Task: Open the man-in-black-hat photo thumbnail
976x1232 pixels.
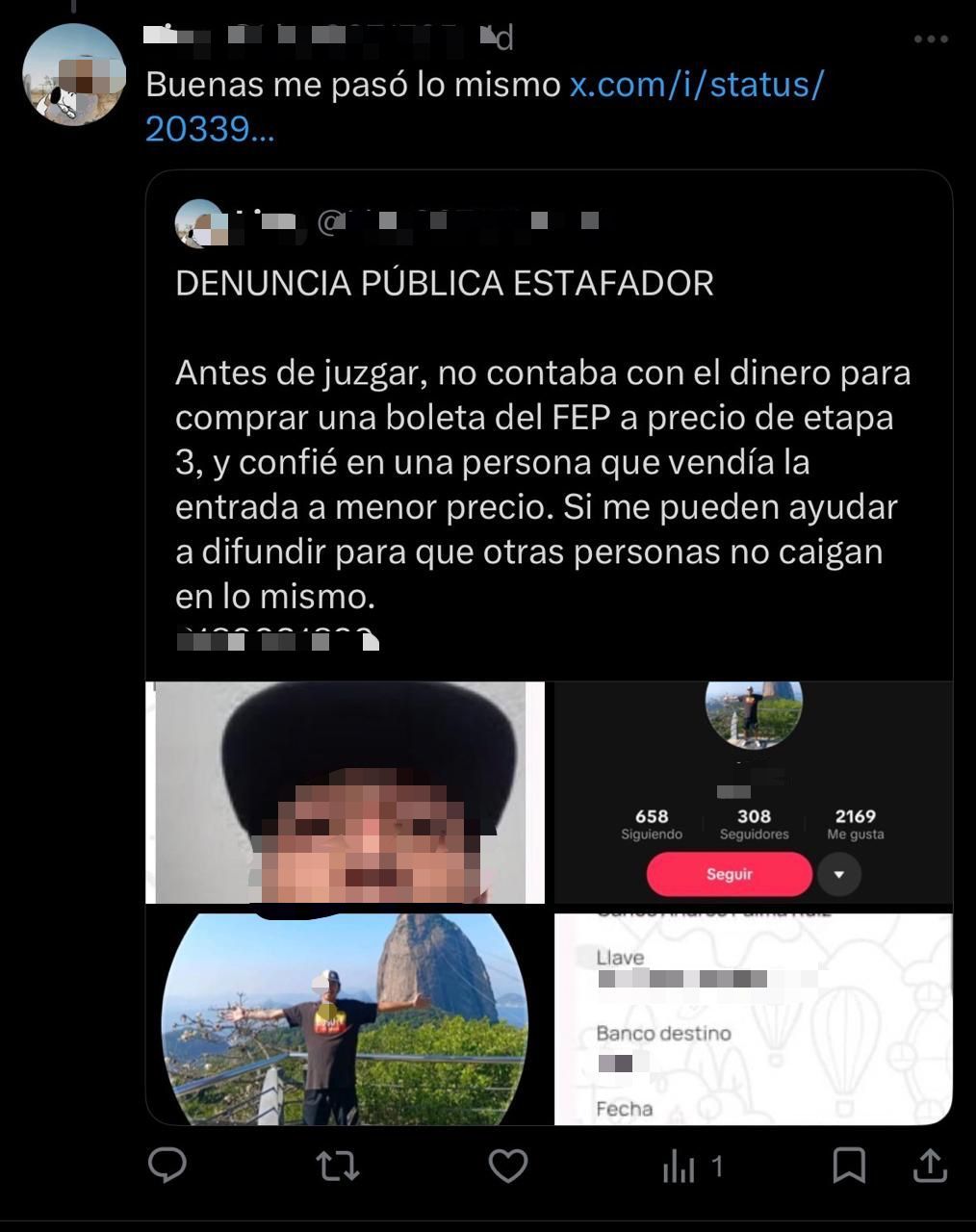Action: click(x=345, y=791)
